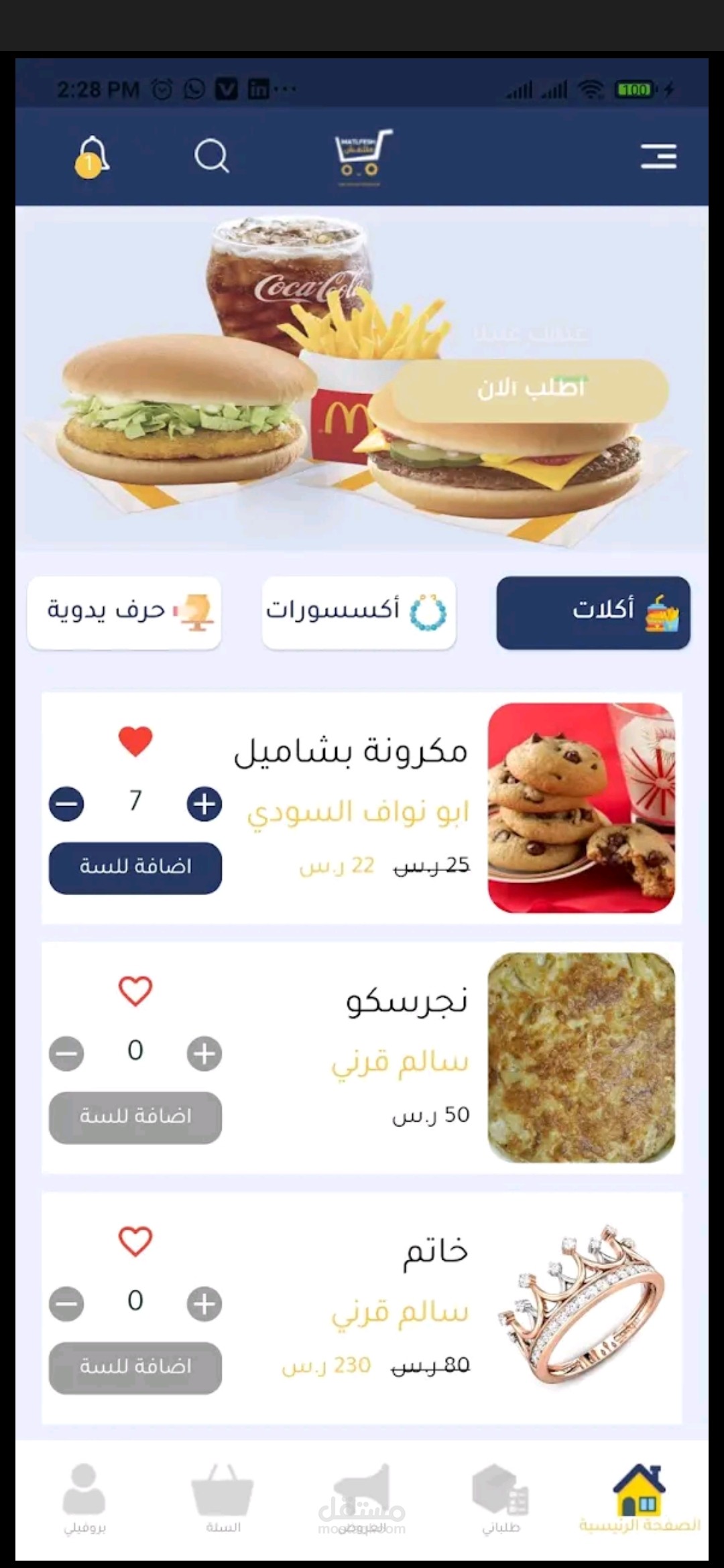
Task: Open the notifications bell
Action: (x=92, y=156)
